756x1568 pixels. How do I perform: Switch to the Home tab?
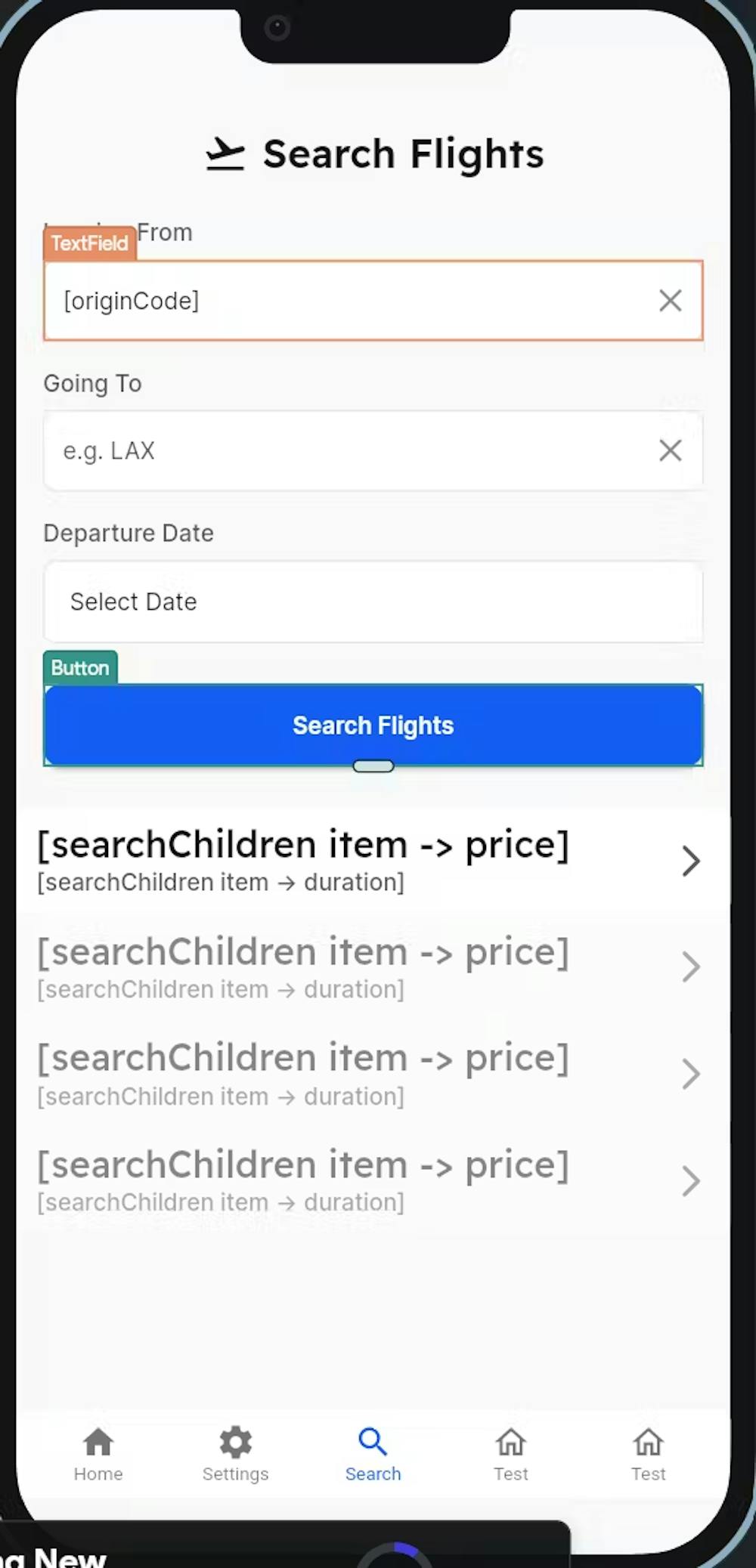coord(98,1454)
